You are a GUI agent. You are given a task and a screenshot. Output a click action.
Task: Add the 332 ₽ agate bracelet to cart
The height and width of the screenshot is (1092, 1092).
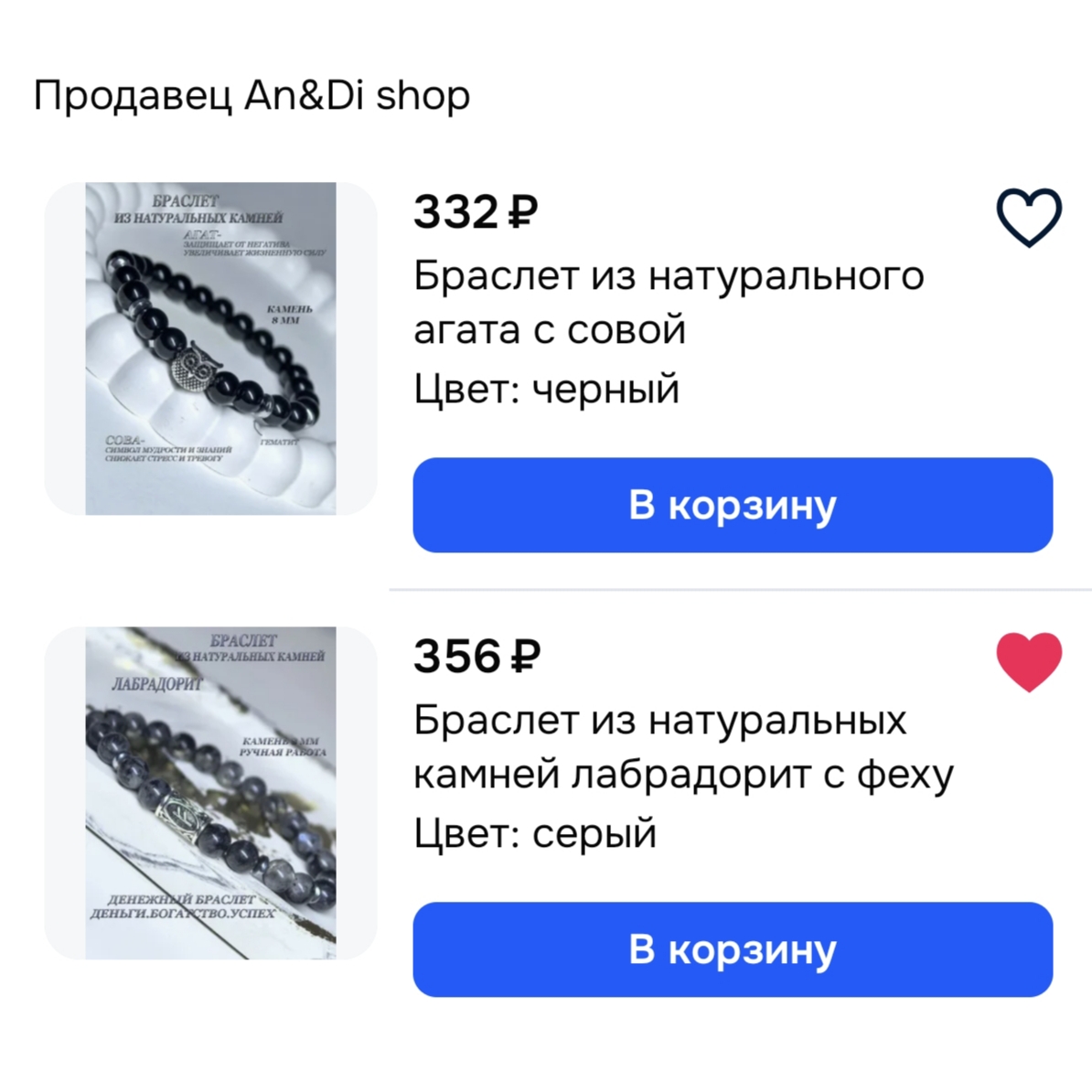click(x=732, y=505)
